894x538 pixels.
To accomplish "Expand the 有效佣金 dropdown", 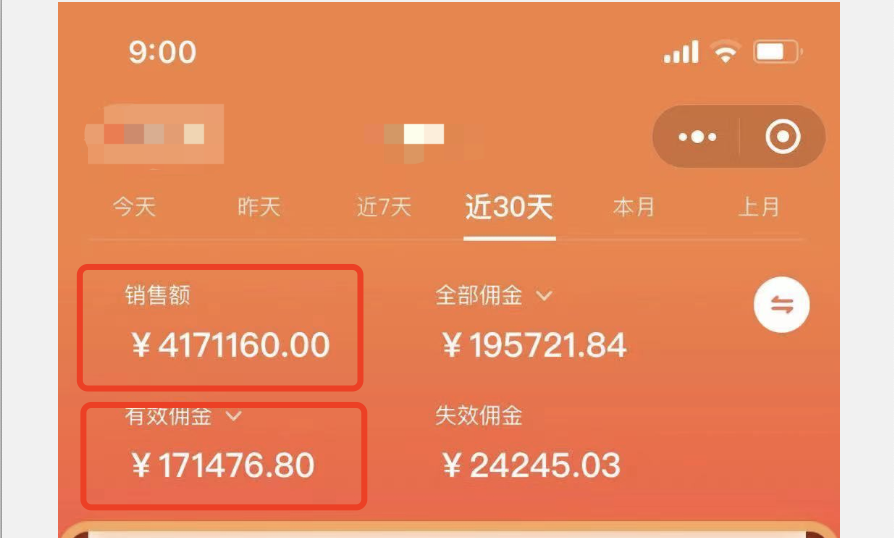I will [x=234, y=416].
